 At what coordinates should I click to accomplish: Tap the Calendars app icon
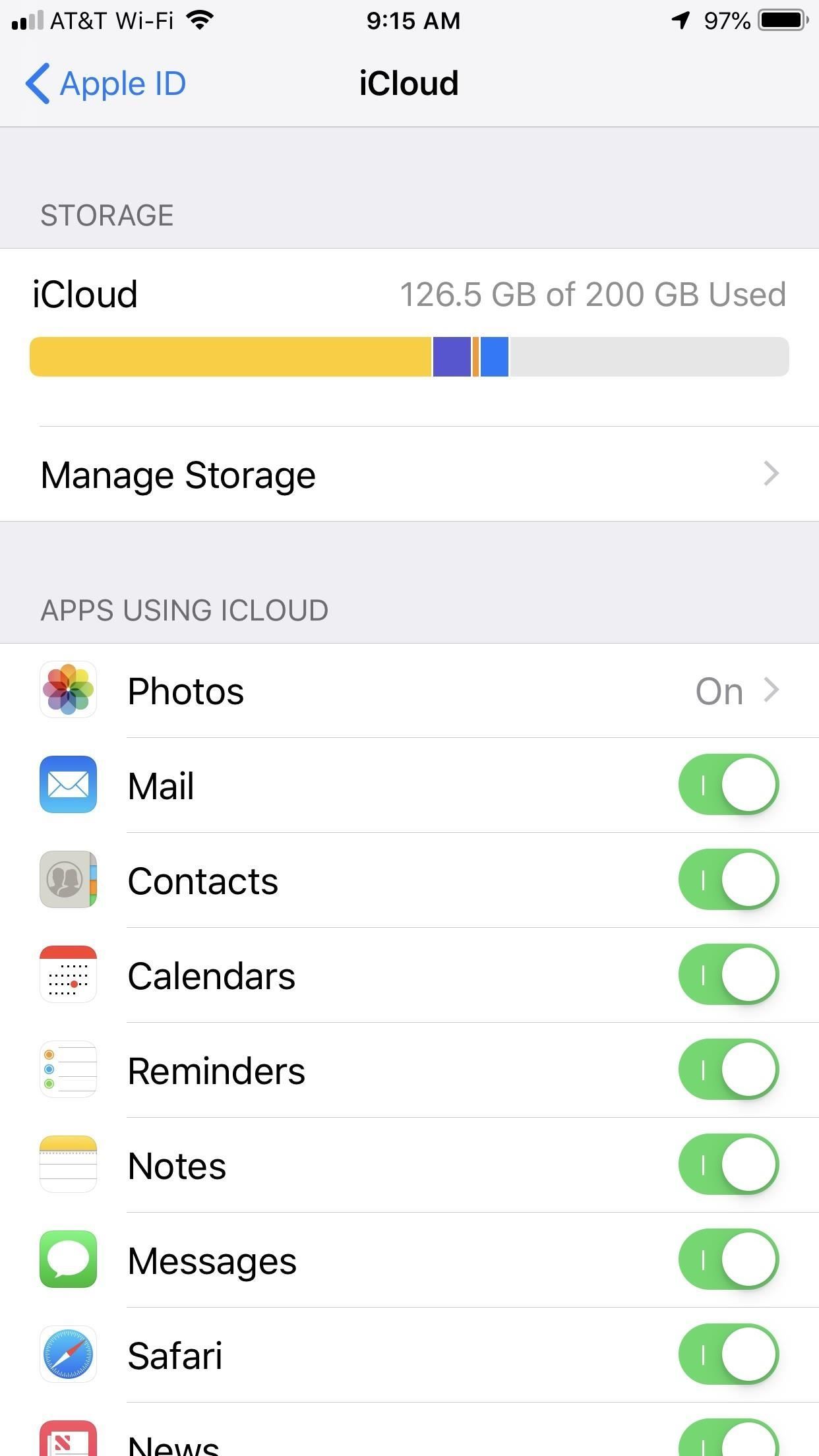[x=68, y=976]
